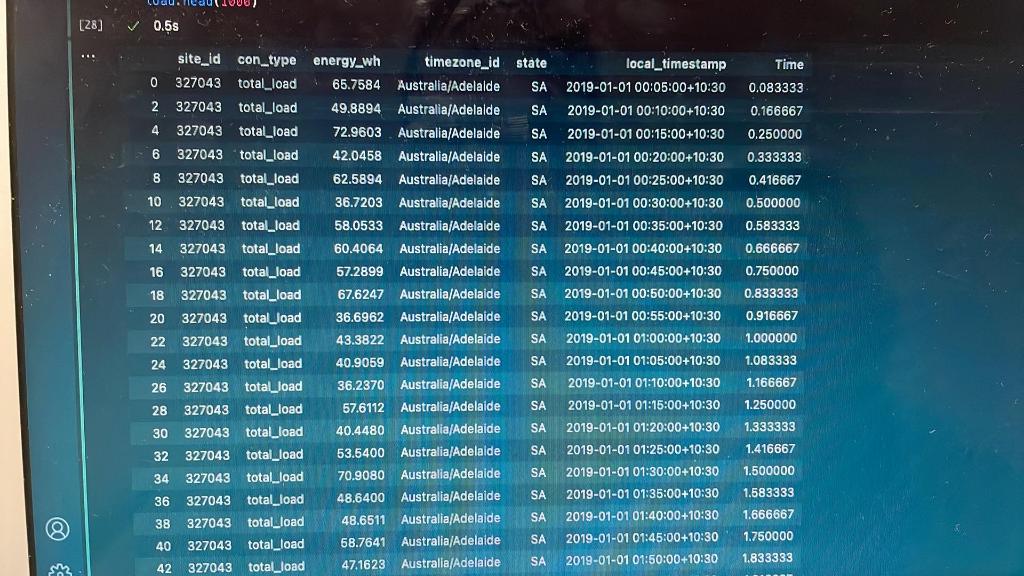Open the Manage settings gear

[59, 570]
